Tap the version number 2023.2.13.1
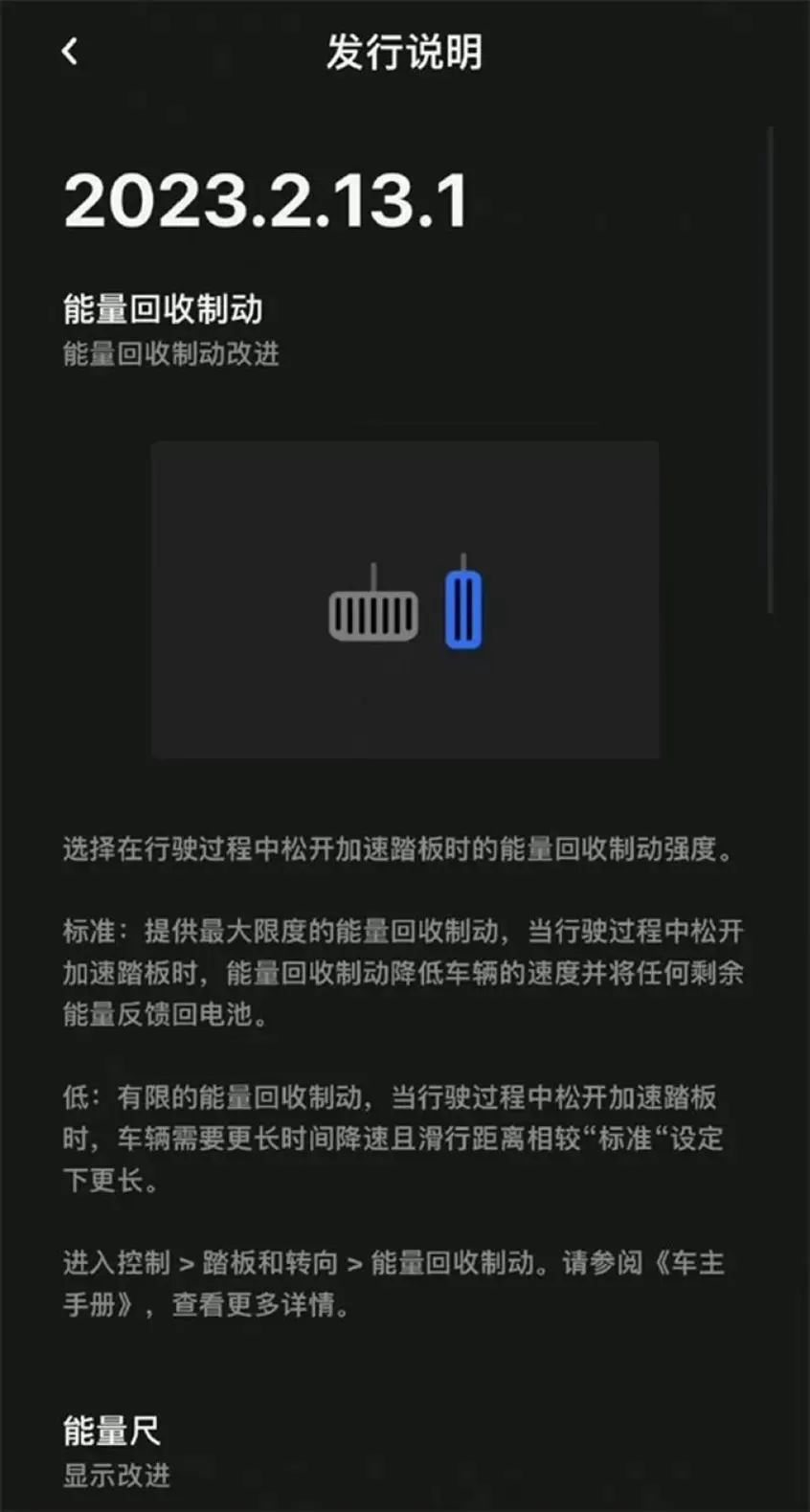Viewport: 810px width, 1512px height. pos(268,201)
